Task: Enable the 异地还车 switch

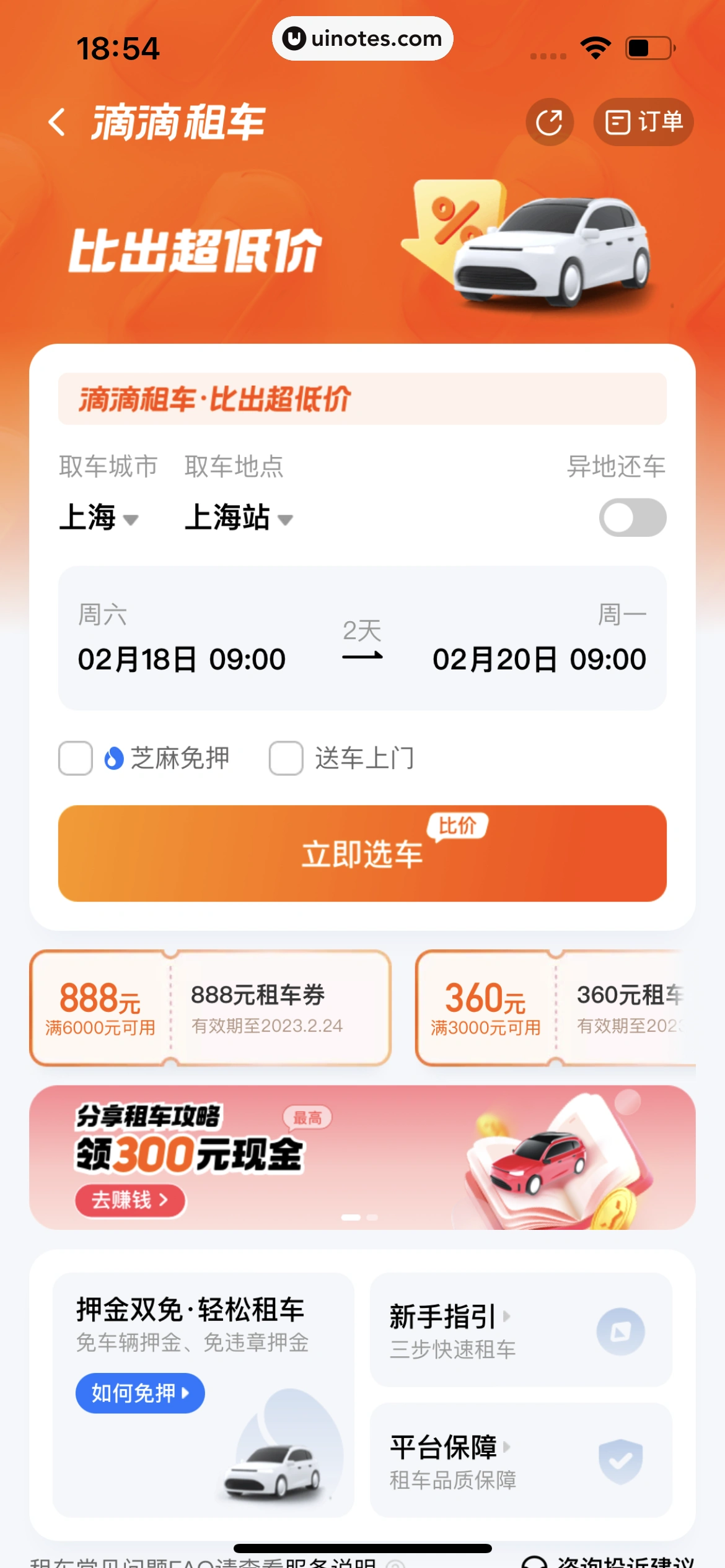Action: coord(632,518)
